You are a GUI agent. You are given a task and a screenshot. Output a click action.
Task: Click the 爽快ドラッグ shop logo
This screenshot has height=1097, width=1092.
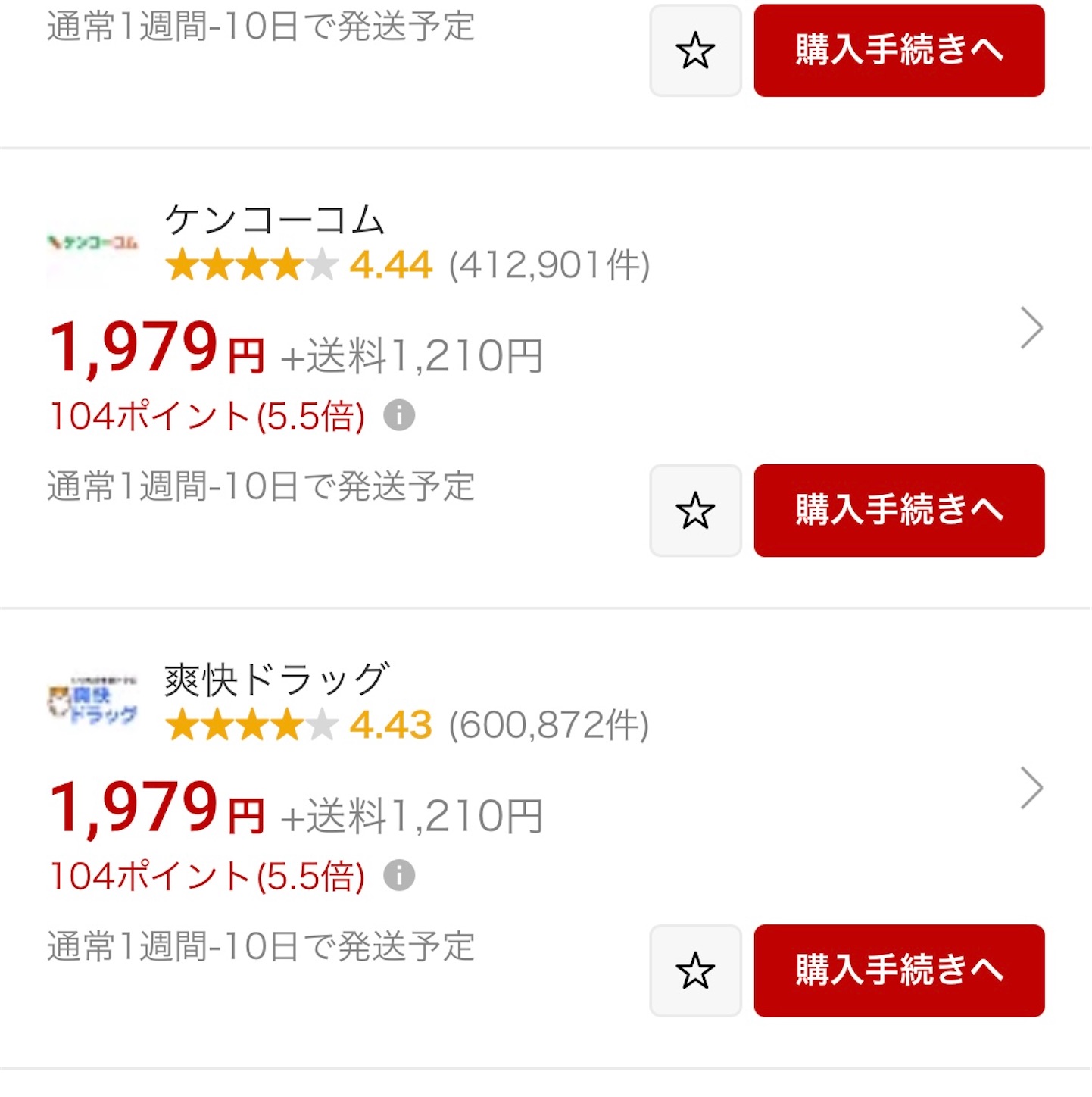[x=92, y=705]
